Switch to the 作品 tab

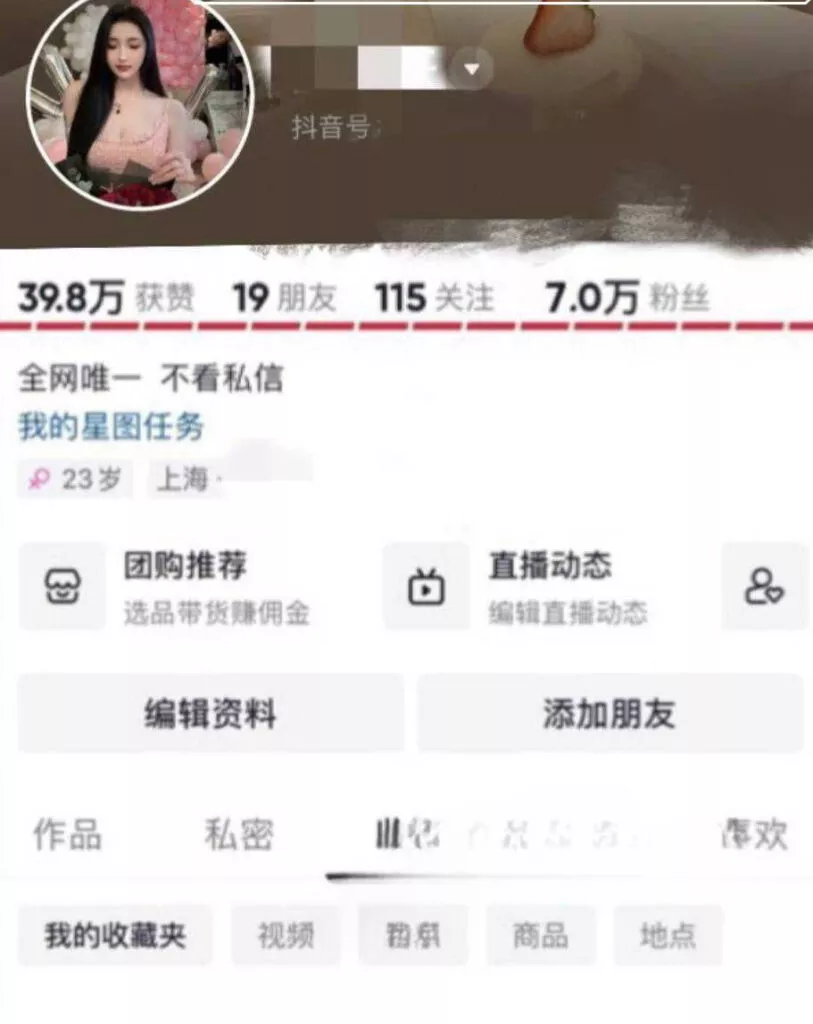pyautogui.click(x=68, y=834)
